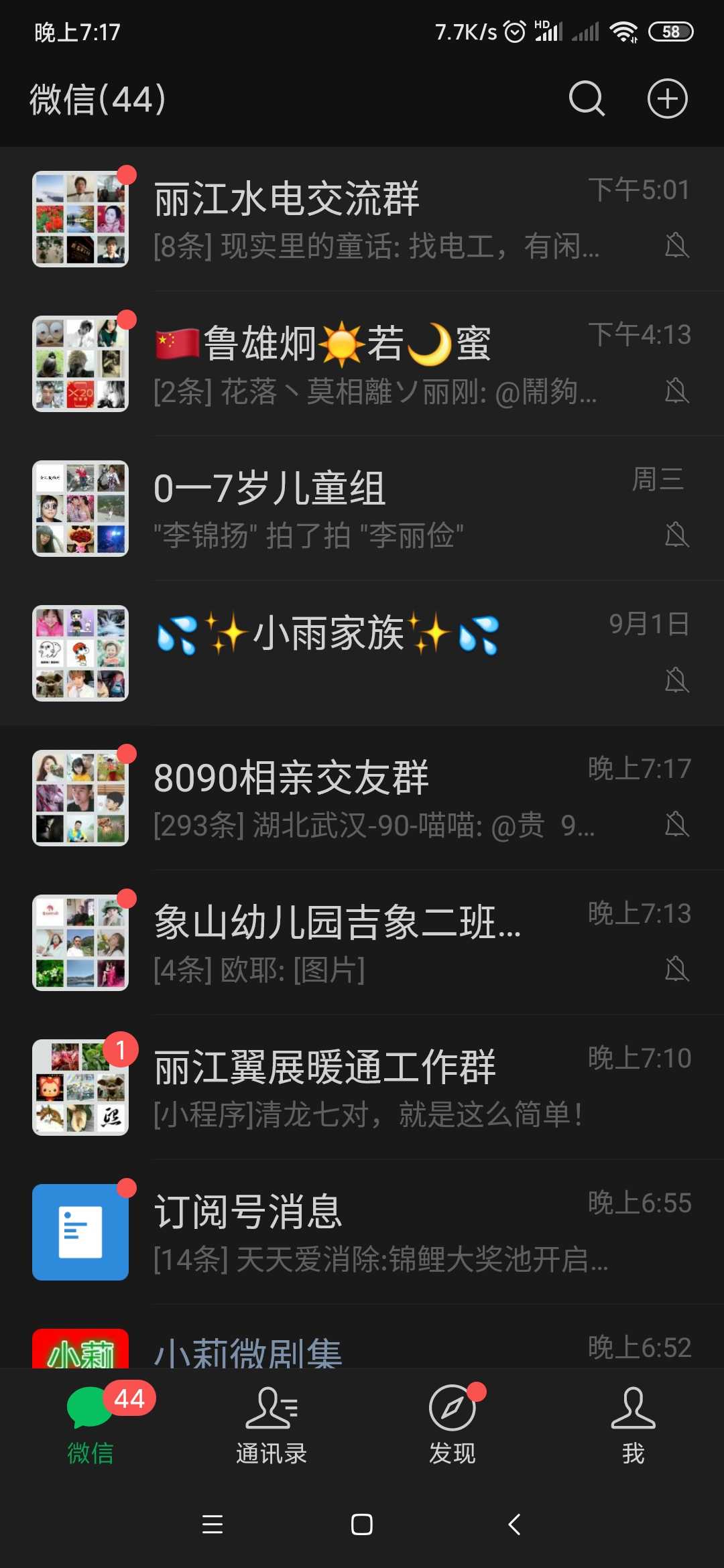Tap the plus icon to add new
Viewport: 724px width, 1568px height.
[667, 99]
